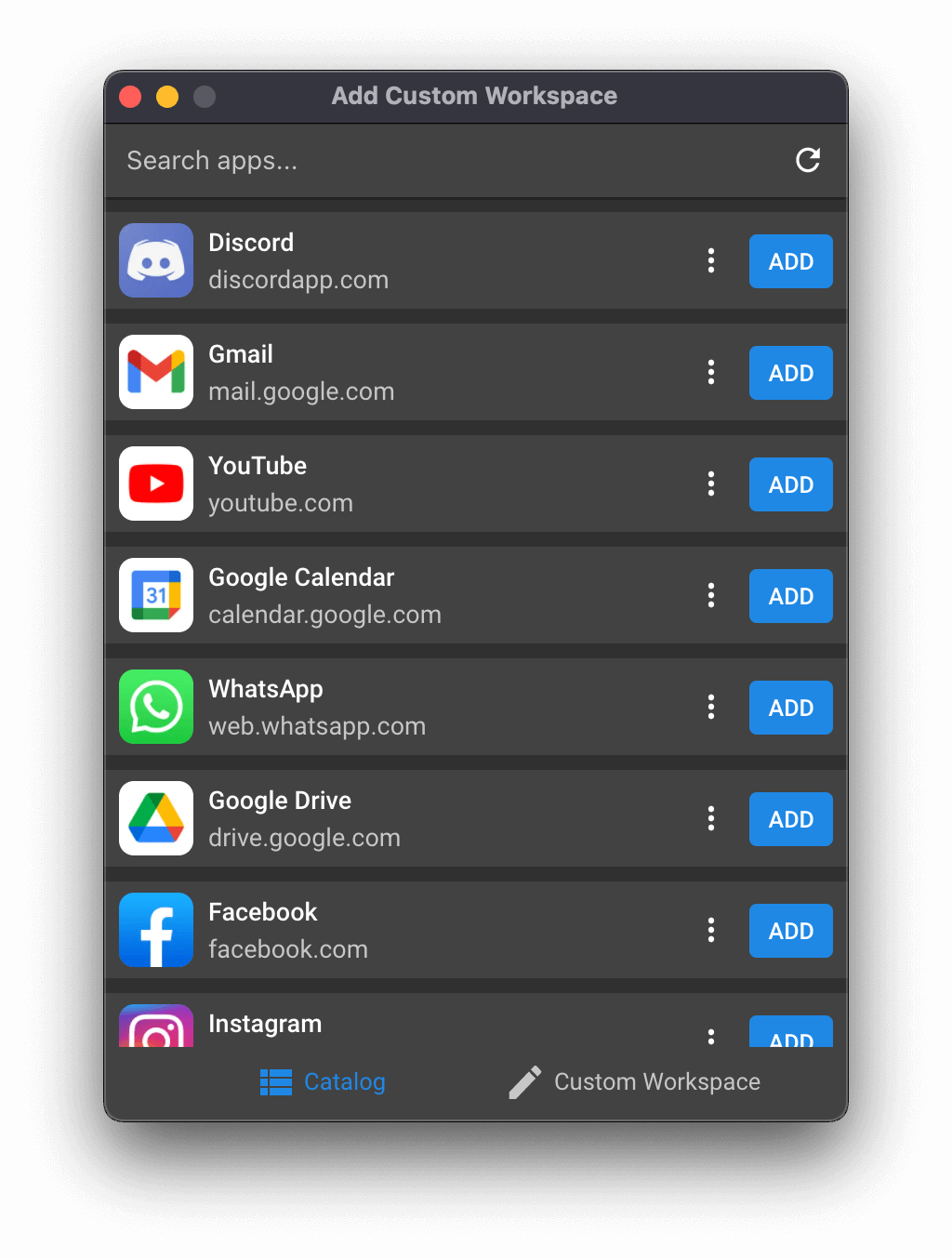This screenshot has width=952, height=1259.
Task: Open more options for Facebook
Action: [x=711, y=930]
